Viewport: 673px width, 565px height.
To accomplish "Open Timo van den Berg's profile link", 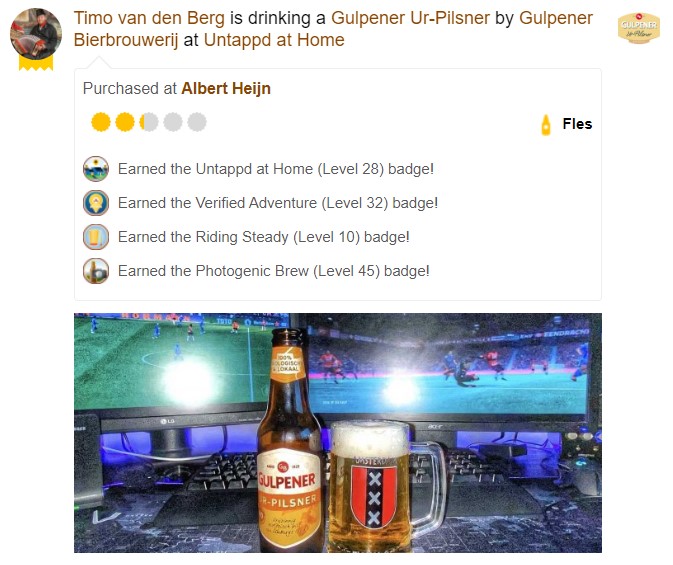I will (x=149, y=18).
